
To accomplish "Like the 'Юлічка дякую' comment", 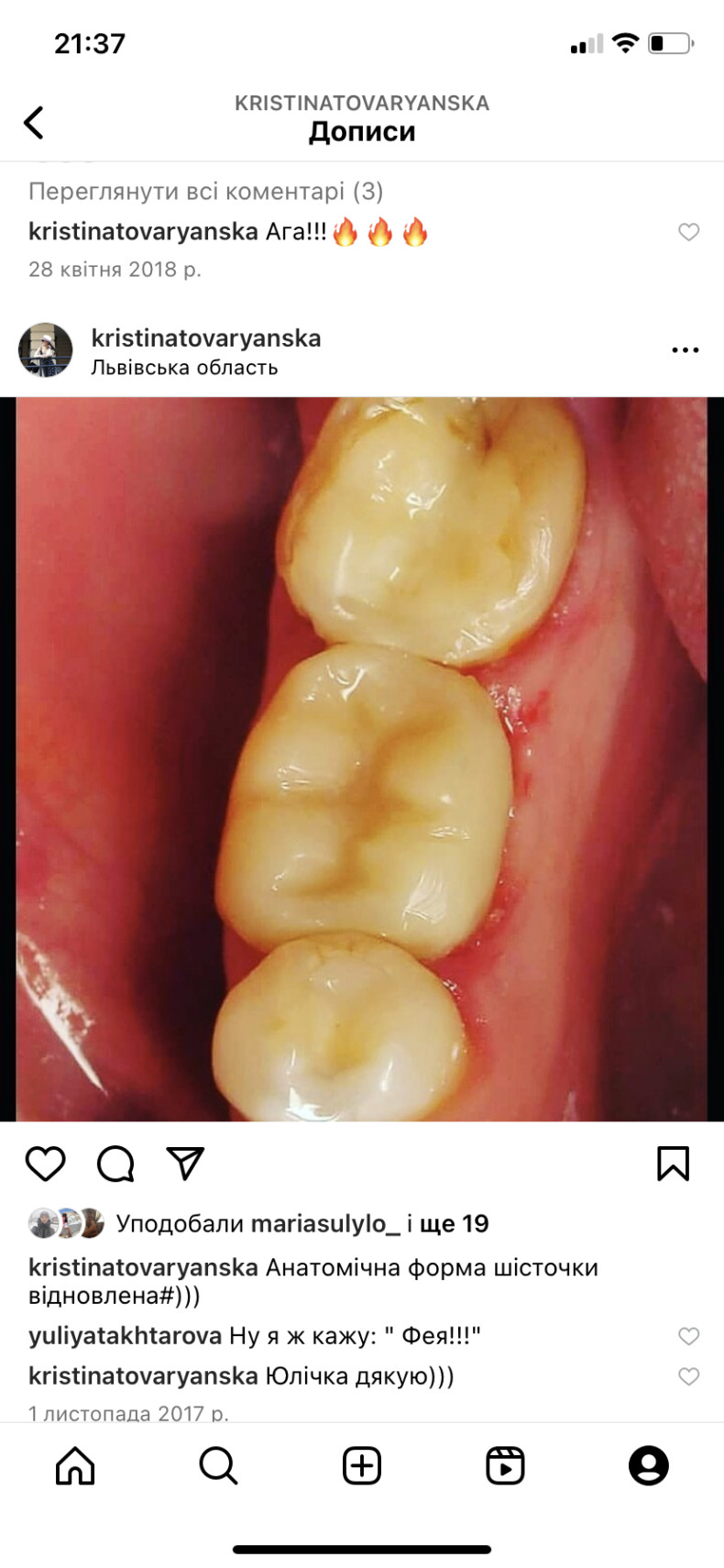I will point(688,1376).
